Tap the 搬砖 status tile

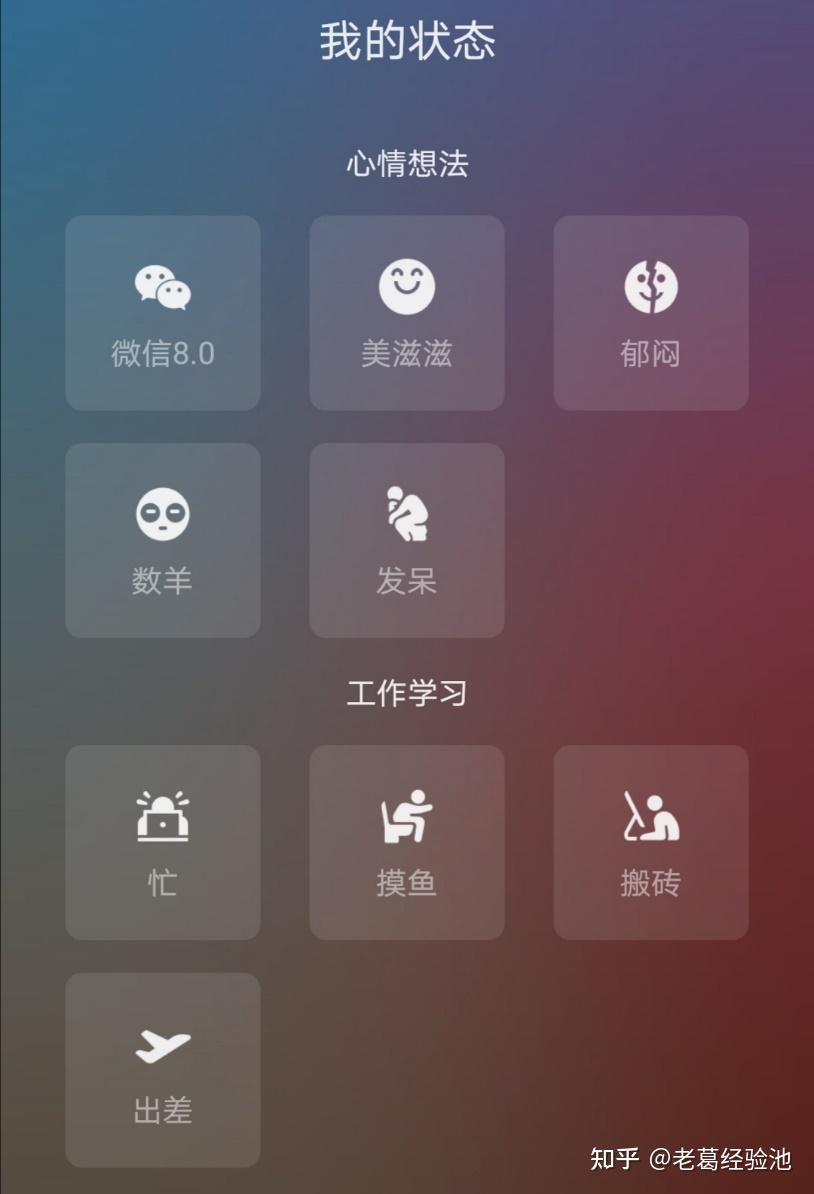pyautogui.click(x=651, y=842)
